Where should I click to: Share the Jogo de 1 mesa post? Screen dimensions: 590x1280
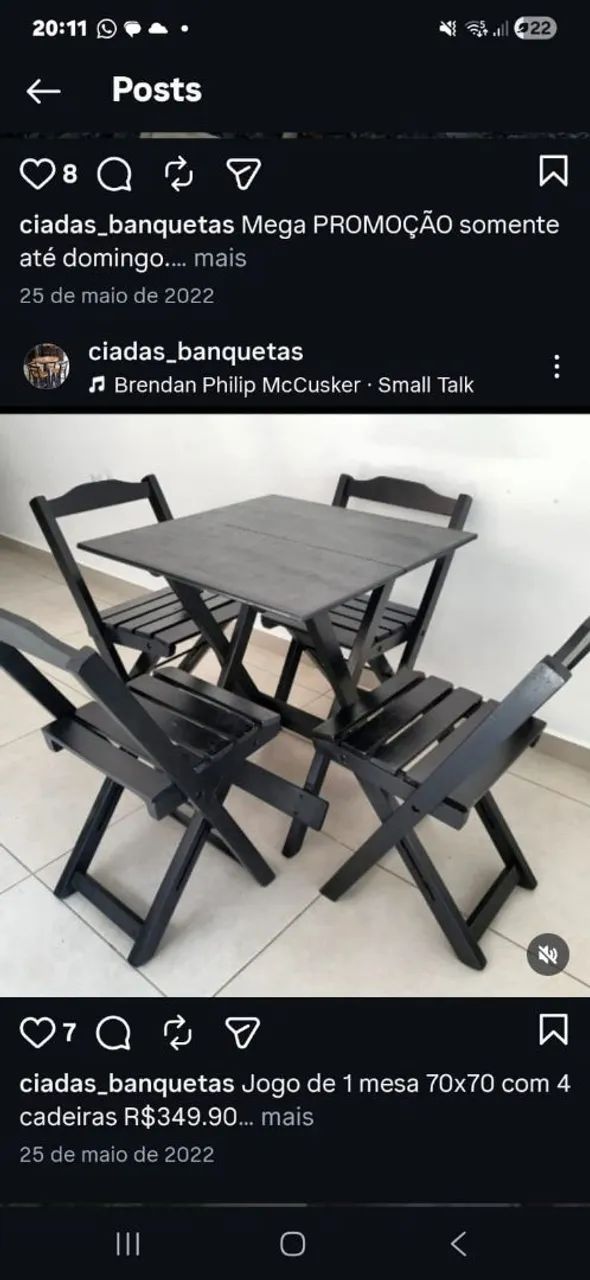pyautogui.click(x=243, y=1032)
